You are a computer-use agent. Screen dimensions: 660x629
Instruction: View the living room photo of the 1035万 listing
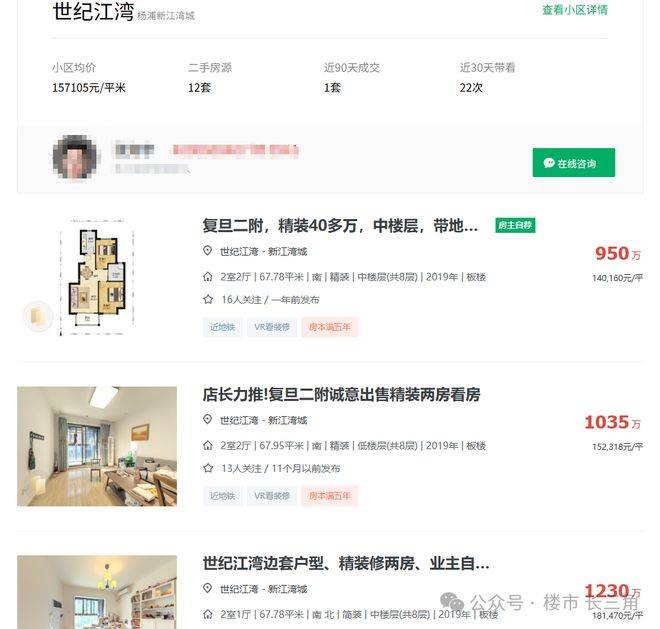(x=97, y=446)
